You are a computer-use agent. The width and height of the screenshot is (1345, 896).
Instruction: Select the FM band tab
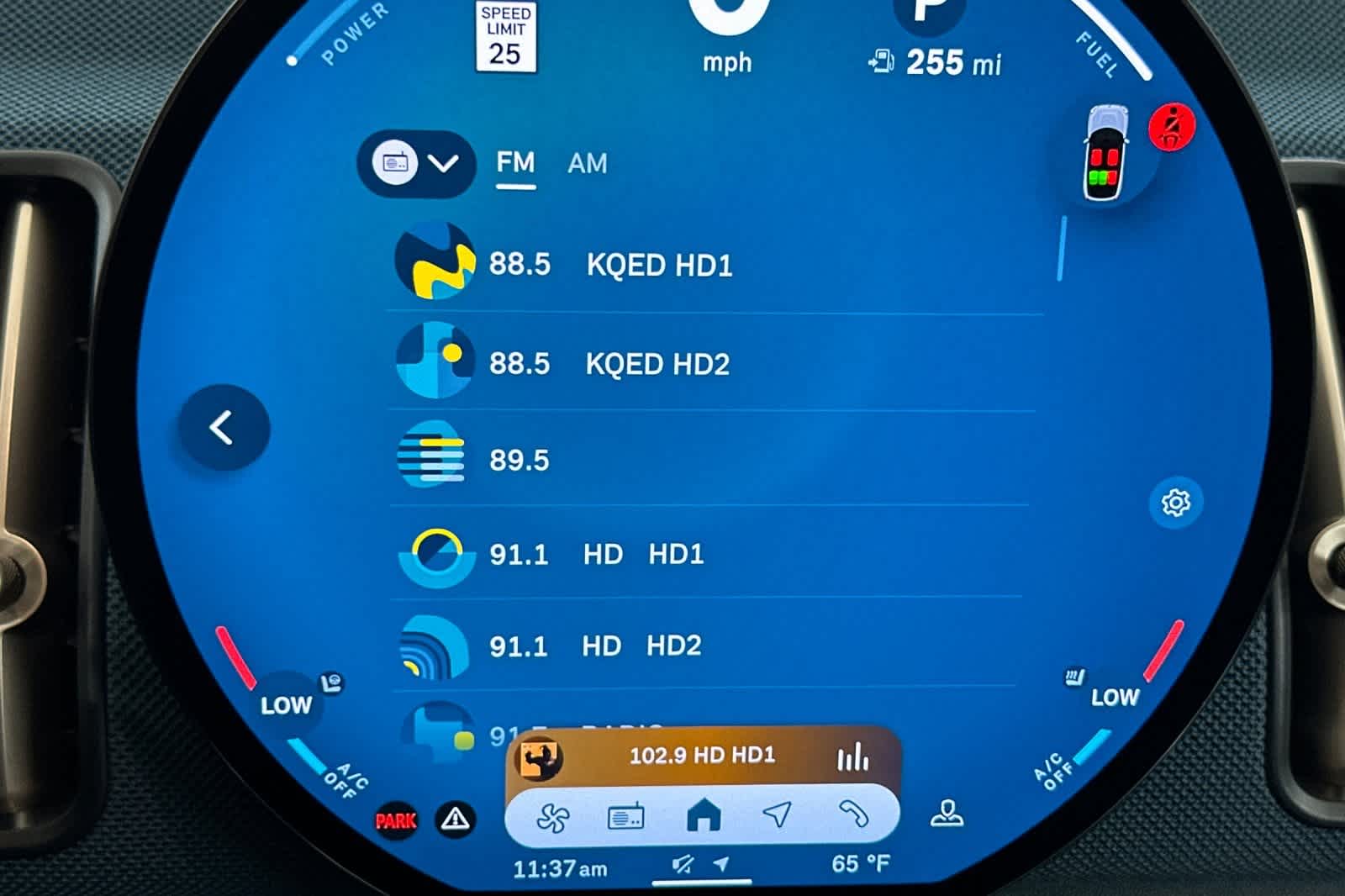pos(515,162)
